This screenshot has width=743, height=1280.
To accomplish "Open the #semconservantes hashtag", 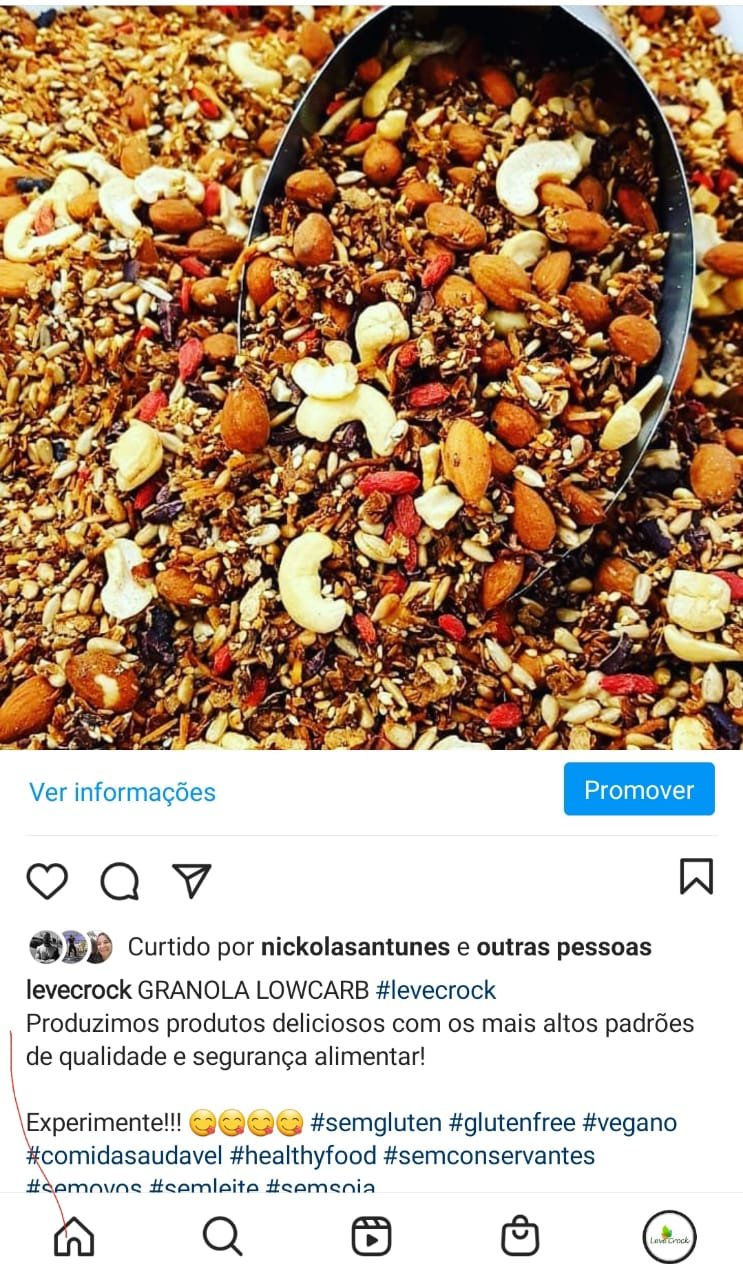I will [489, 1156].
